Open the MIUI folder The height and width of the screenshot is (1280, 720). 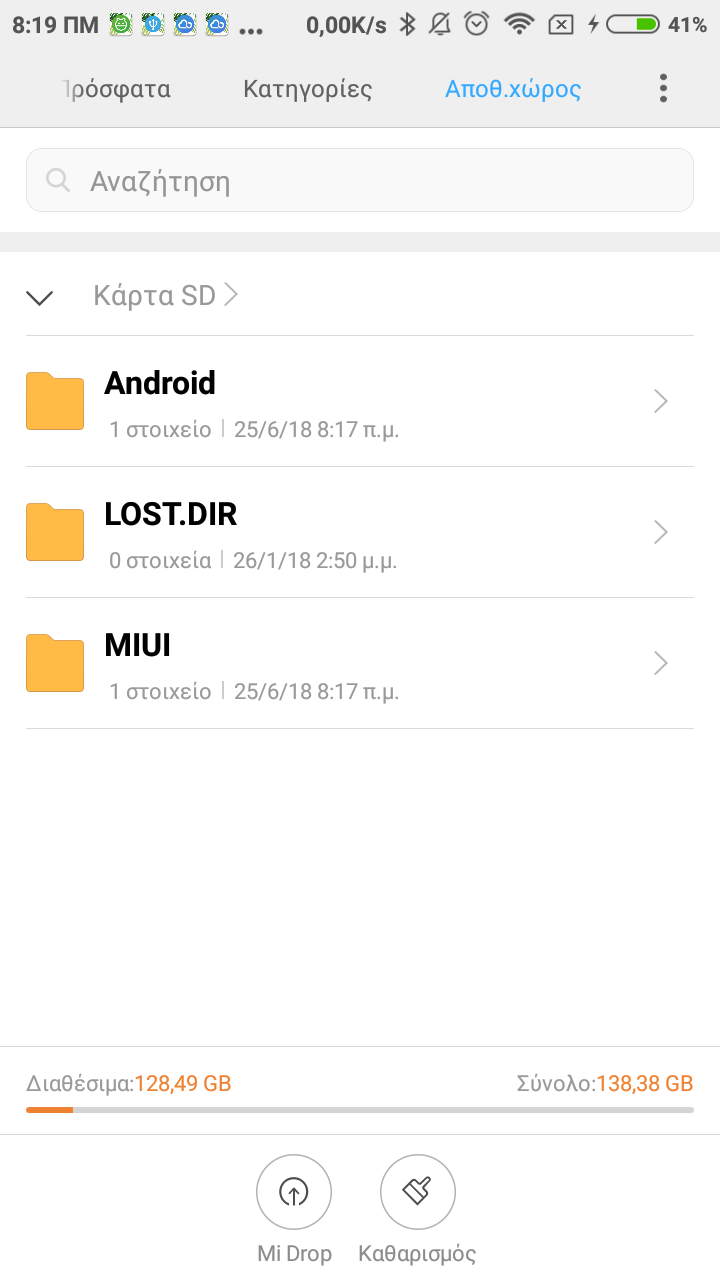(x=360, y=664)
